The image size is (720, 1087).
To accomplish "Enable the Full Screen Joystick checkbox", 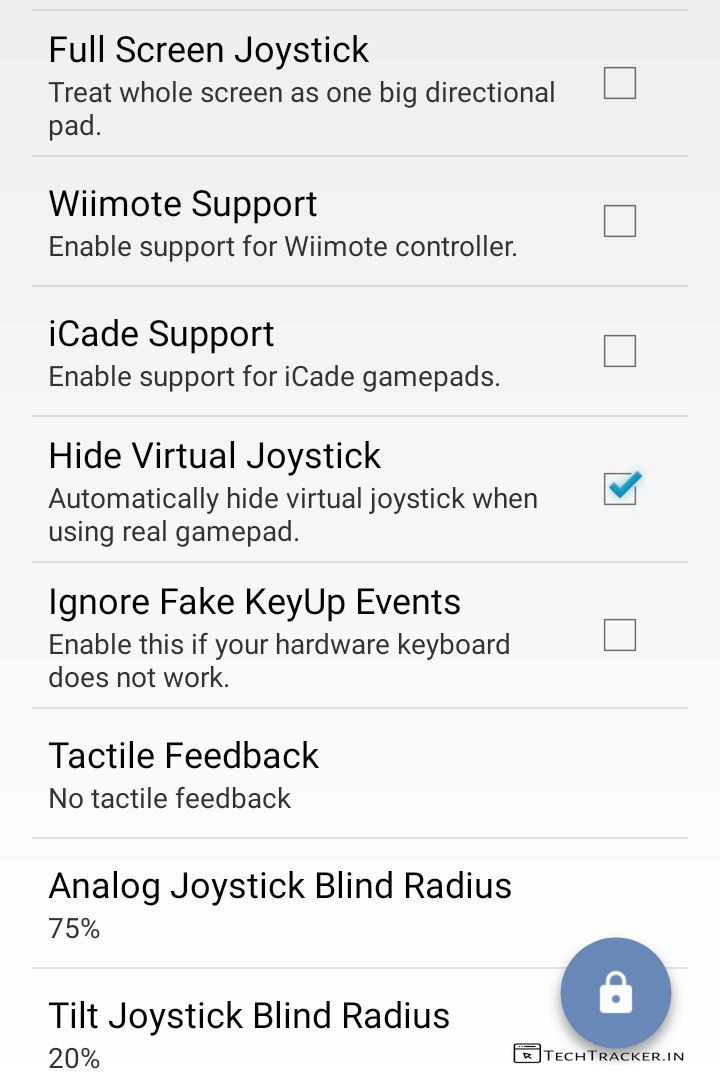I will click(x=619, y=83).
